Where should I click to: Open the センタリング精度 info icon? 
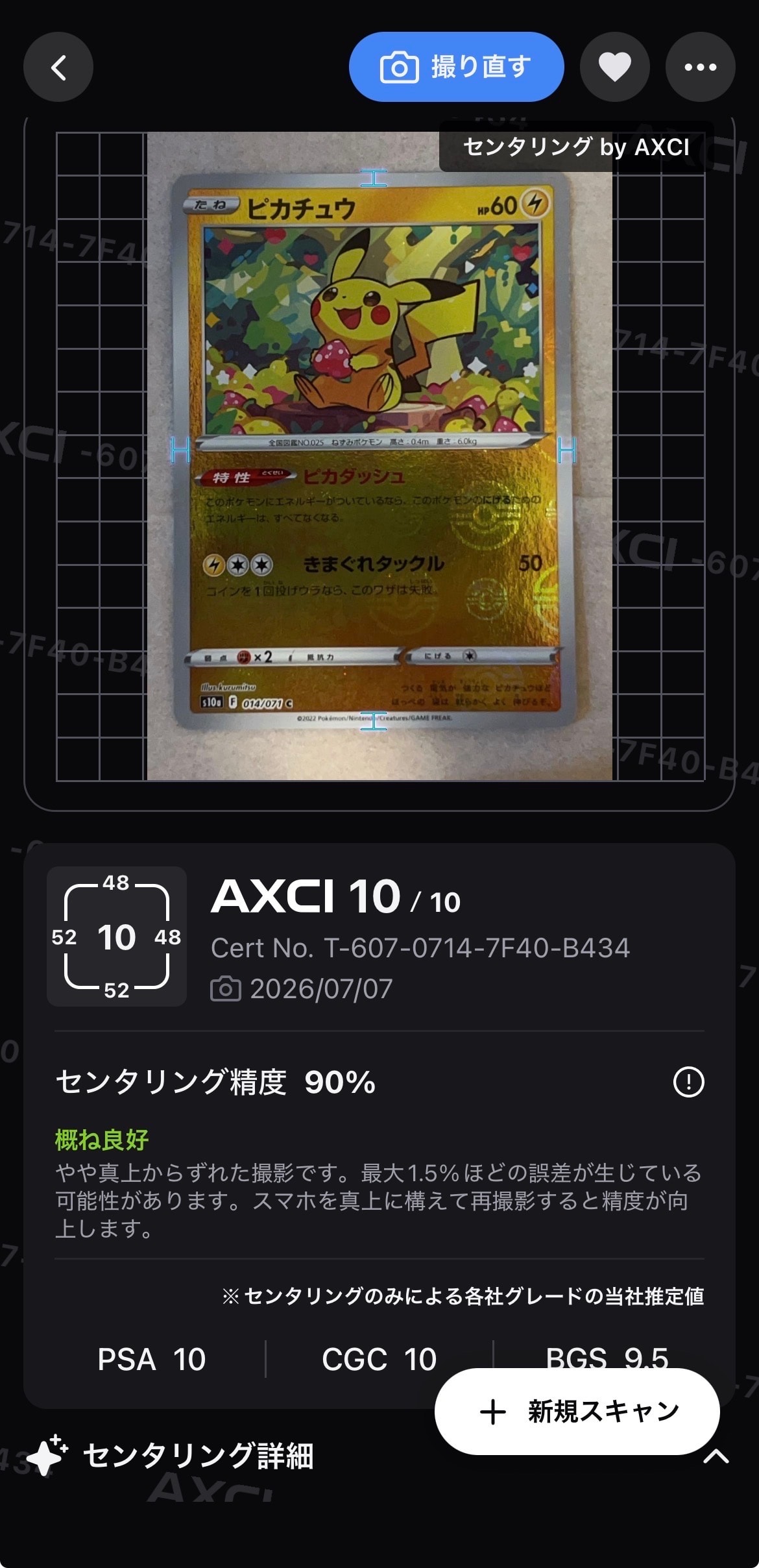click(688, 1082)
